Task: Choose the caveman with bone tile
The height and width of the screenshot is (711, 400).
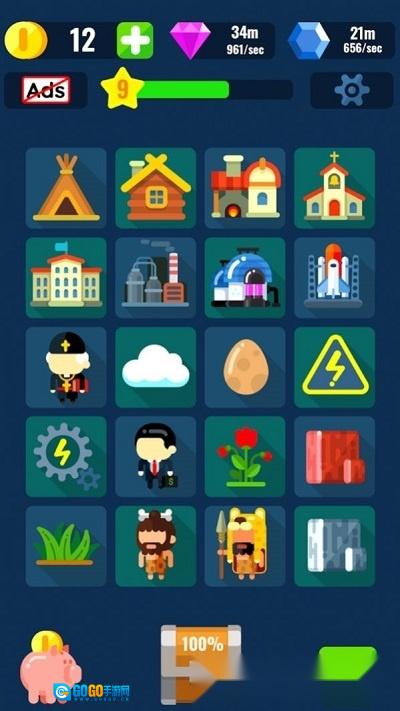Action: (156, 546)
